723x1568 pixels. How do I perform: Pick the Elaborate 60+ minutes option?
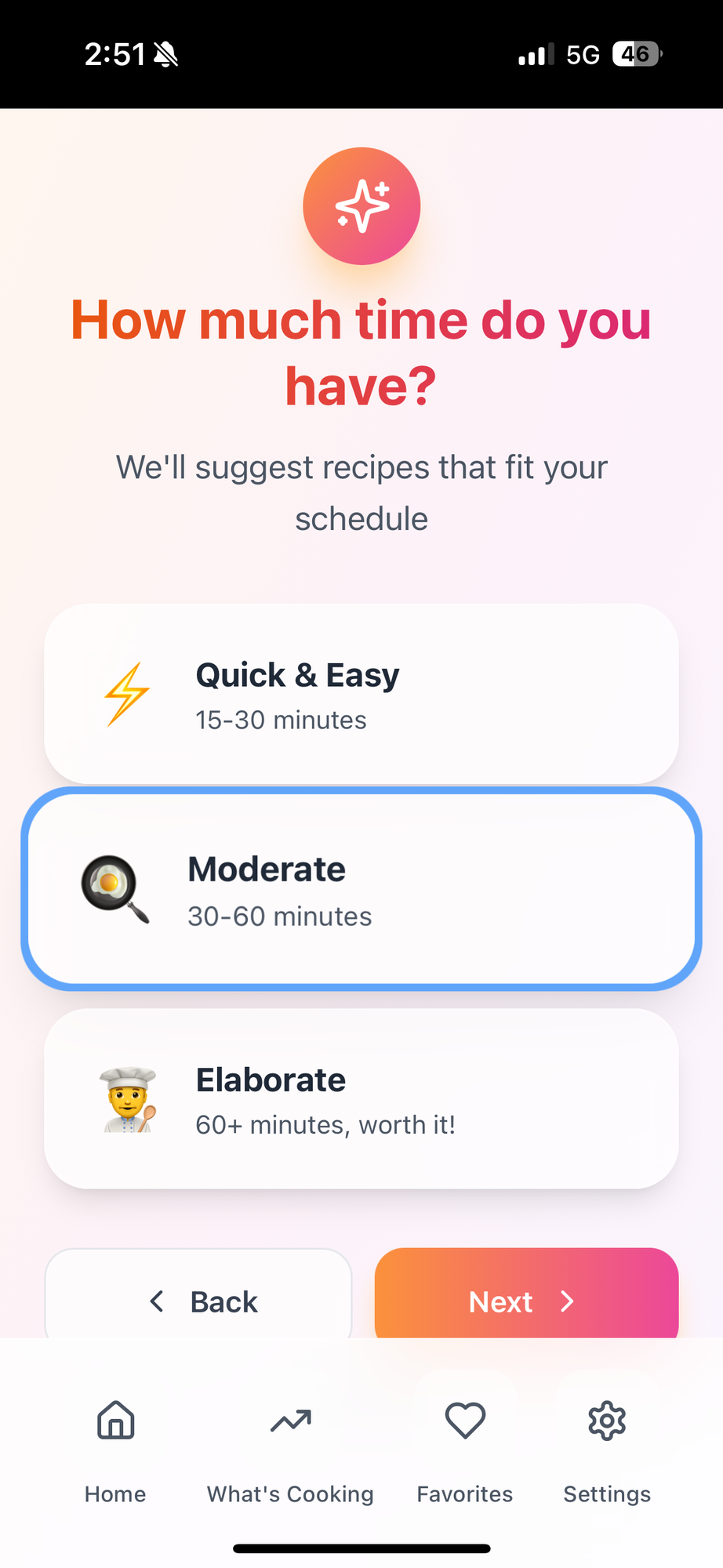[x=361, y=1098]
